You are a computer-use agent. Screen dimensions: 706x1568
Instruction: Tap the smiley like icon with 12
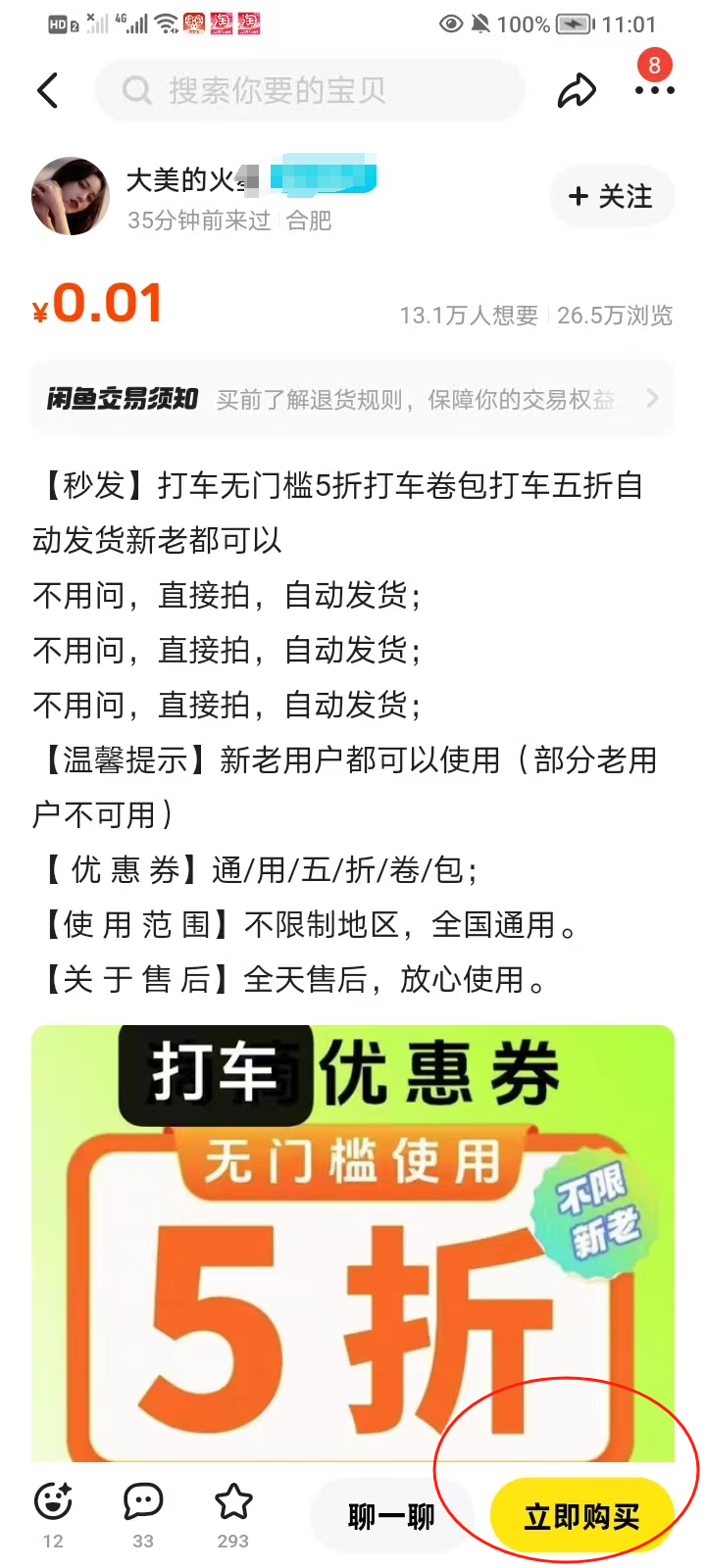point(53,1514)
